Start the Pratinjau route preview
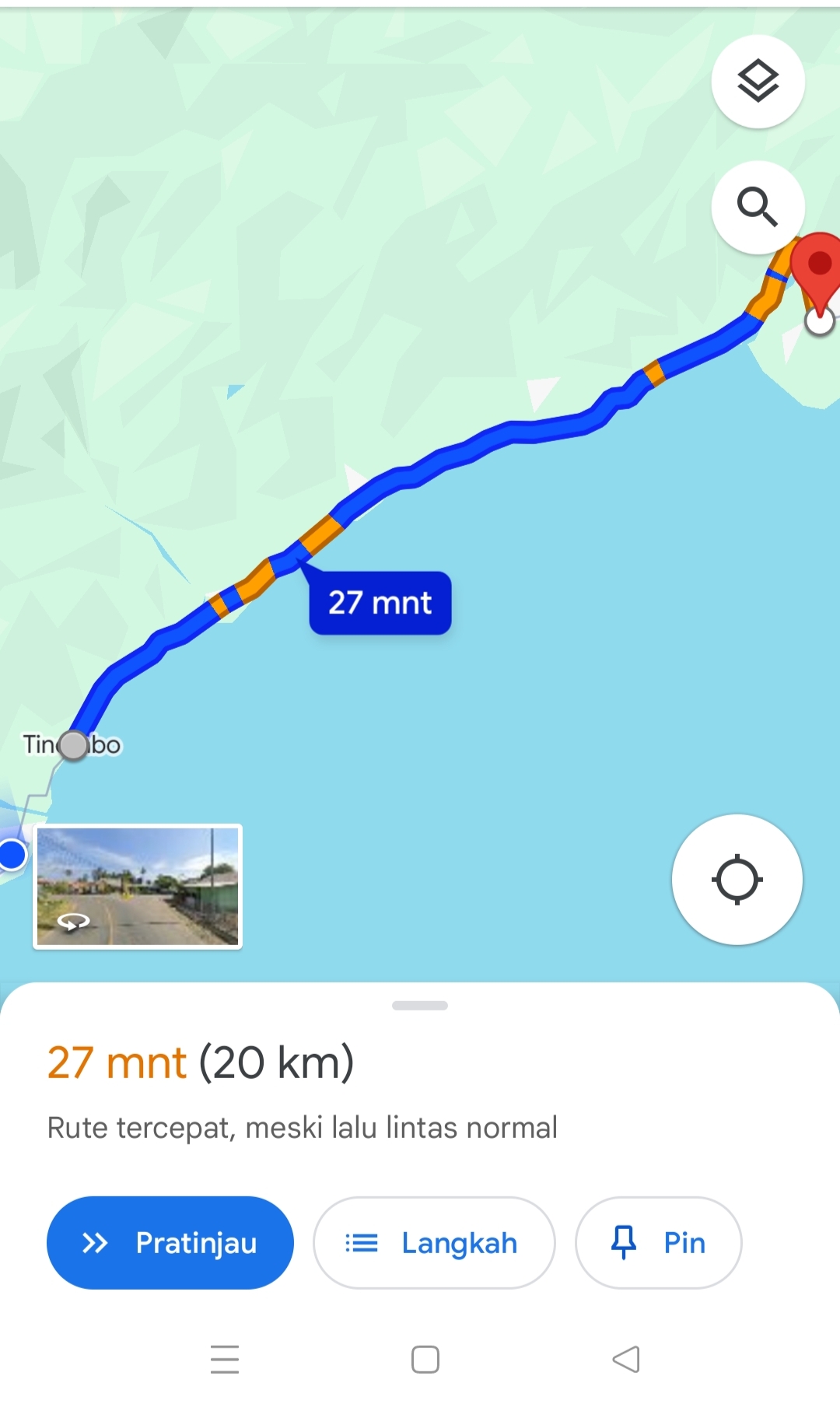The image size is (840, 1411). pyautogui.click(x=170, y=1243)
